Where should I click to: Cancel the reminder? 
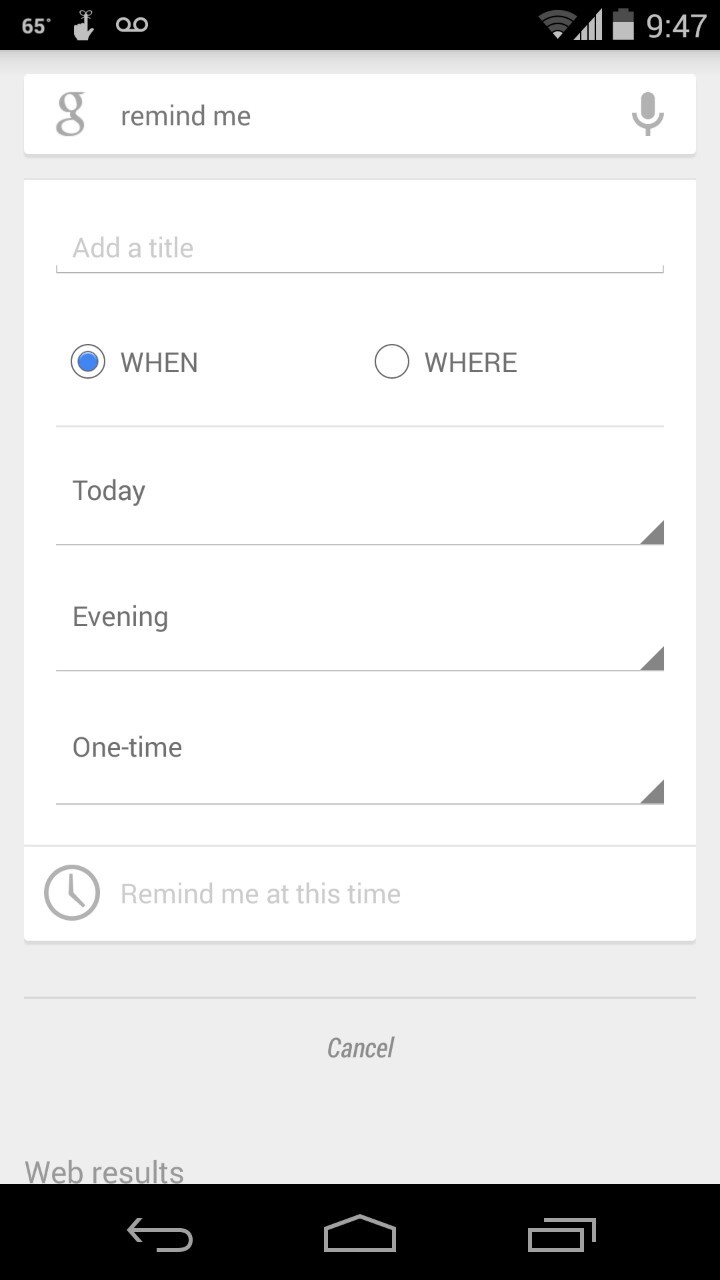point(360,1047)
